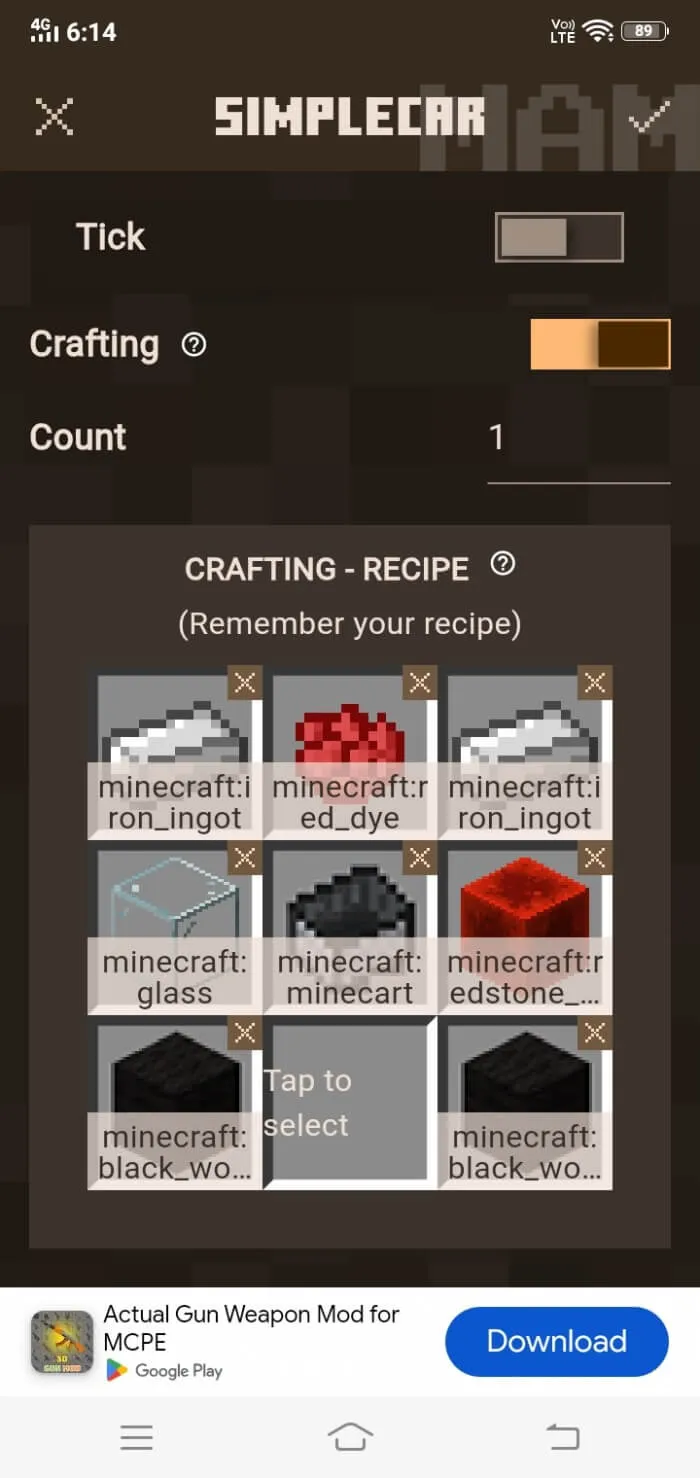
Task: Edit the Count value field
Action: 578,438
